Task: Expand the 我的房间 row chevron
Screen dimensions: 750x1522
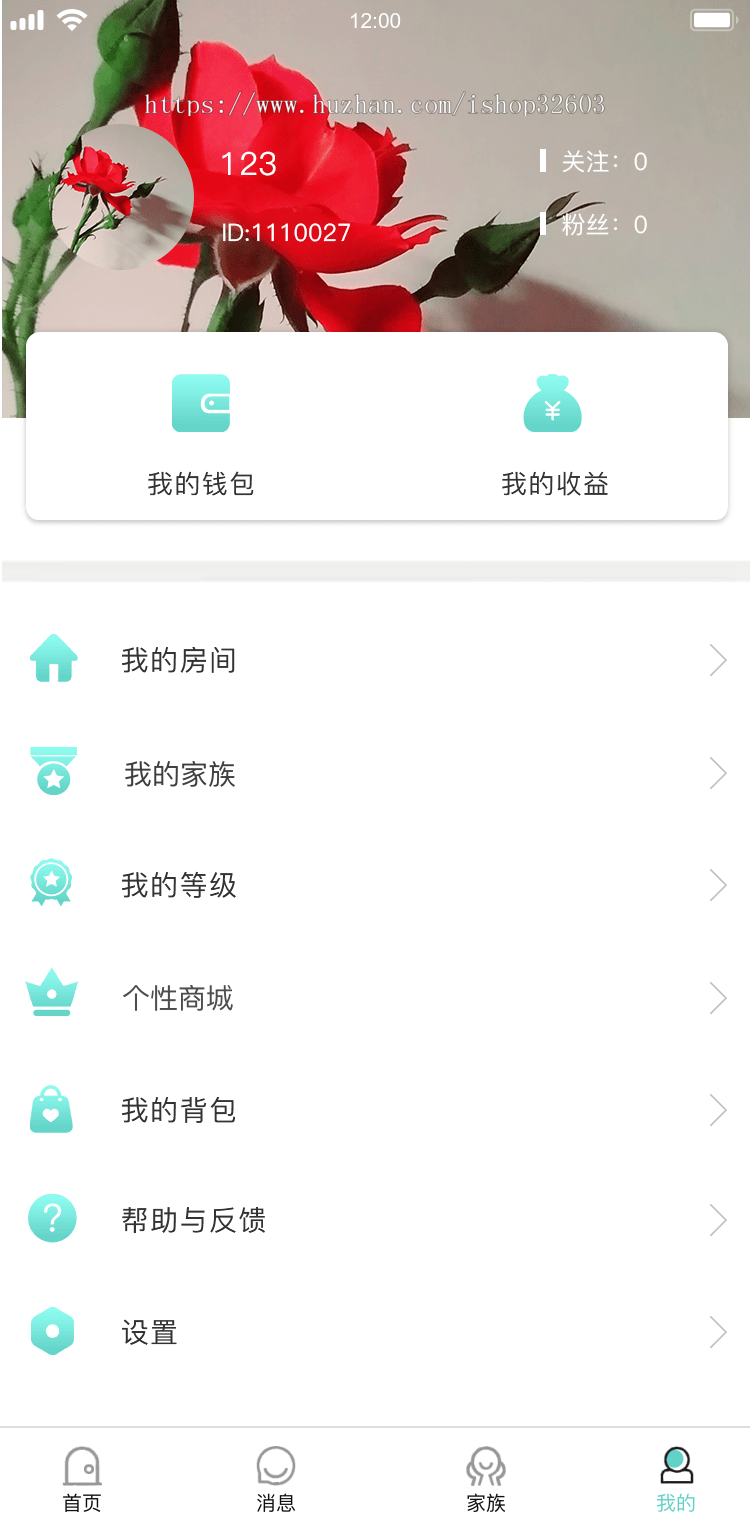Action: pos(718,659)
